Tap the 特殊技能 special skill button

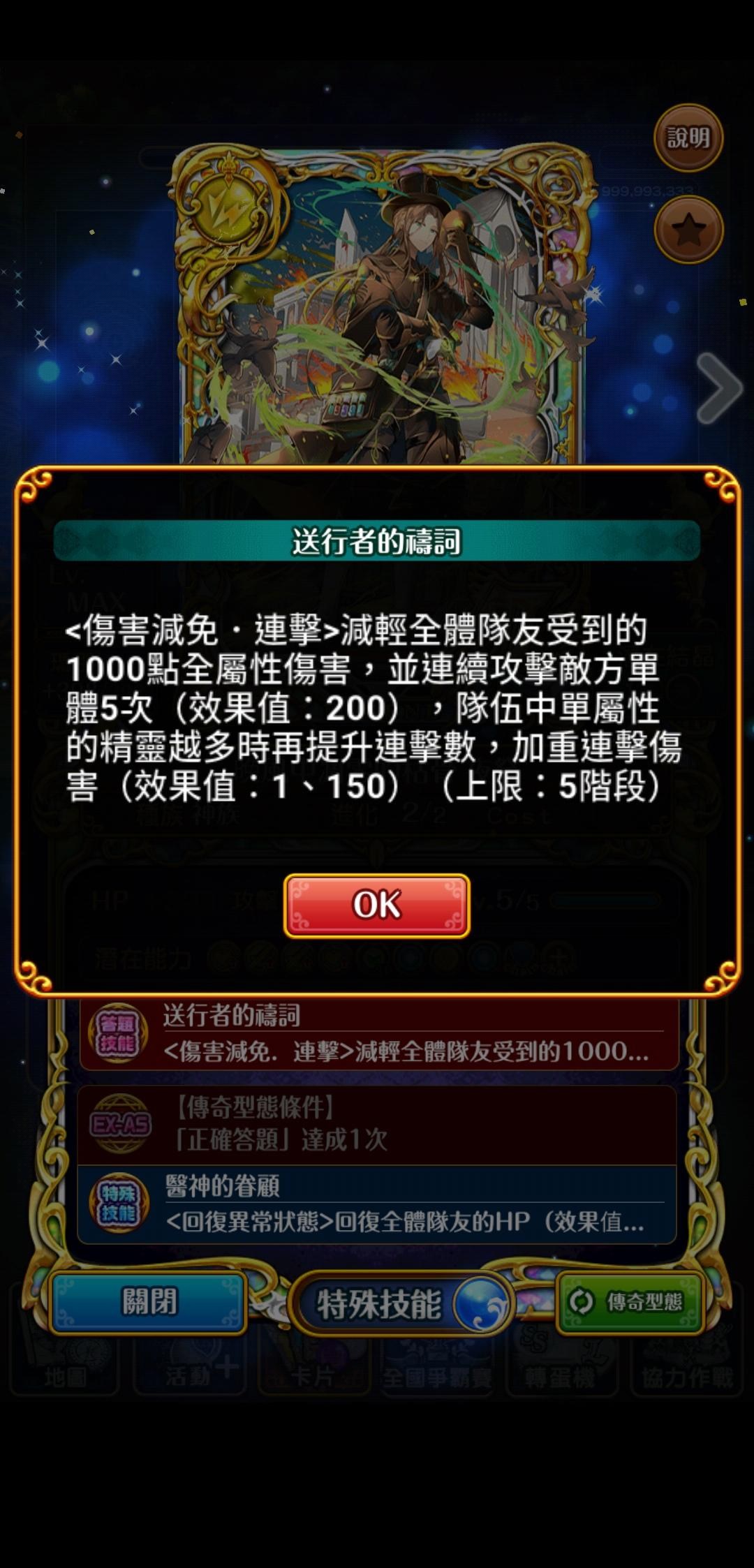[x=402, y=1304]
